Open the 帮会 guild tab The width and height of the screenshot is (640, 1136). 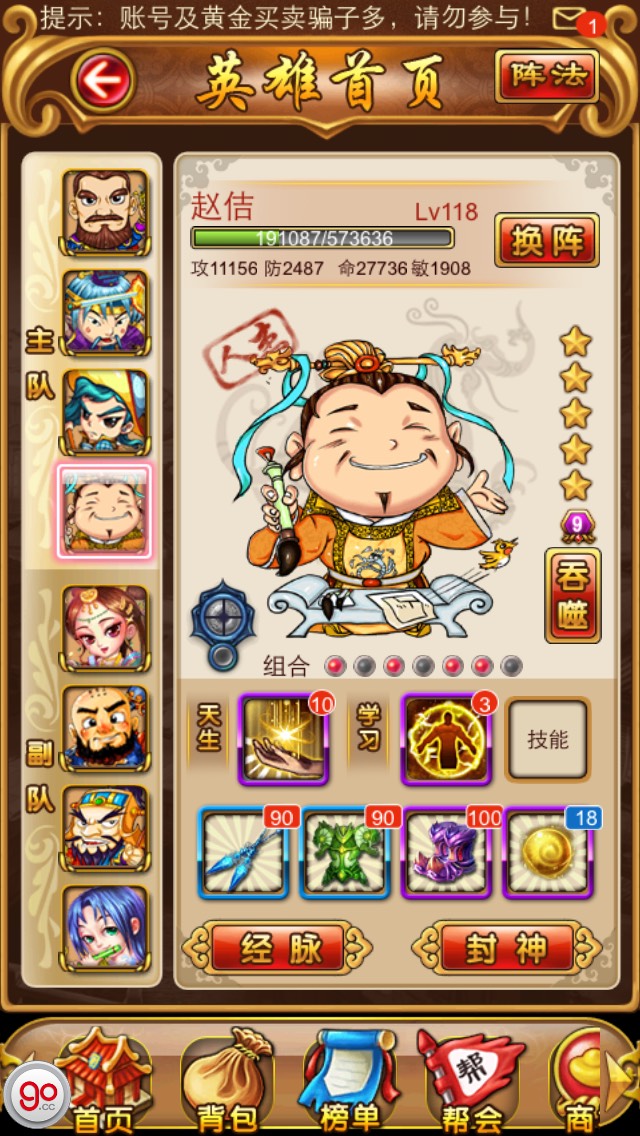[470, 1085]
